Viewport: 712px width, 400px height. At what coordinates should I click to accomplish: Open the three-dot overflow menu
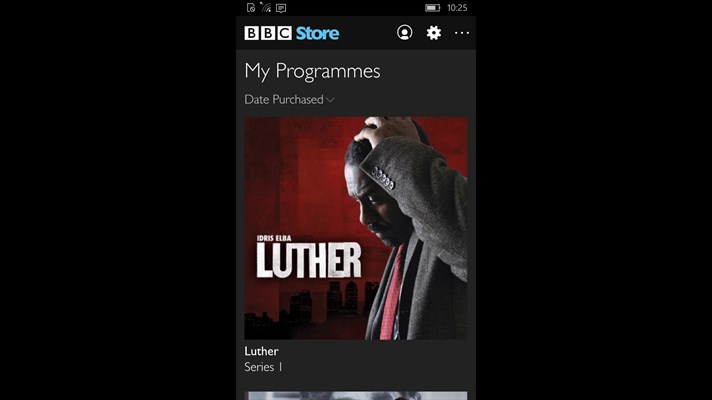(x=461, y=33)
